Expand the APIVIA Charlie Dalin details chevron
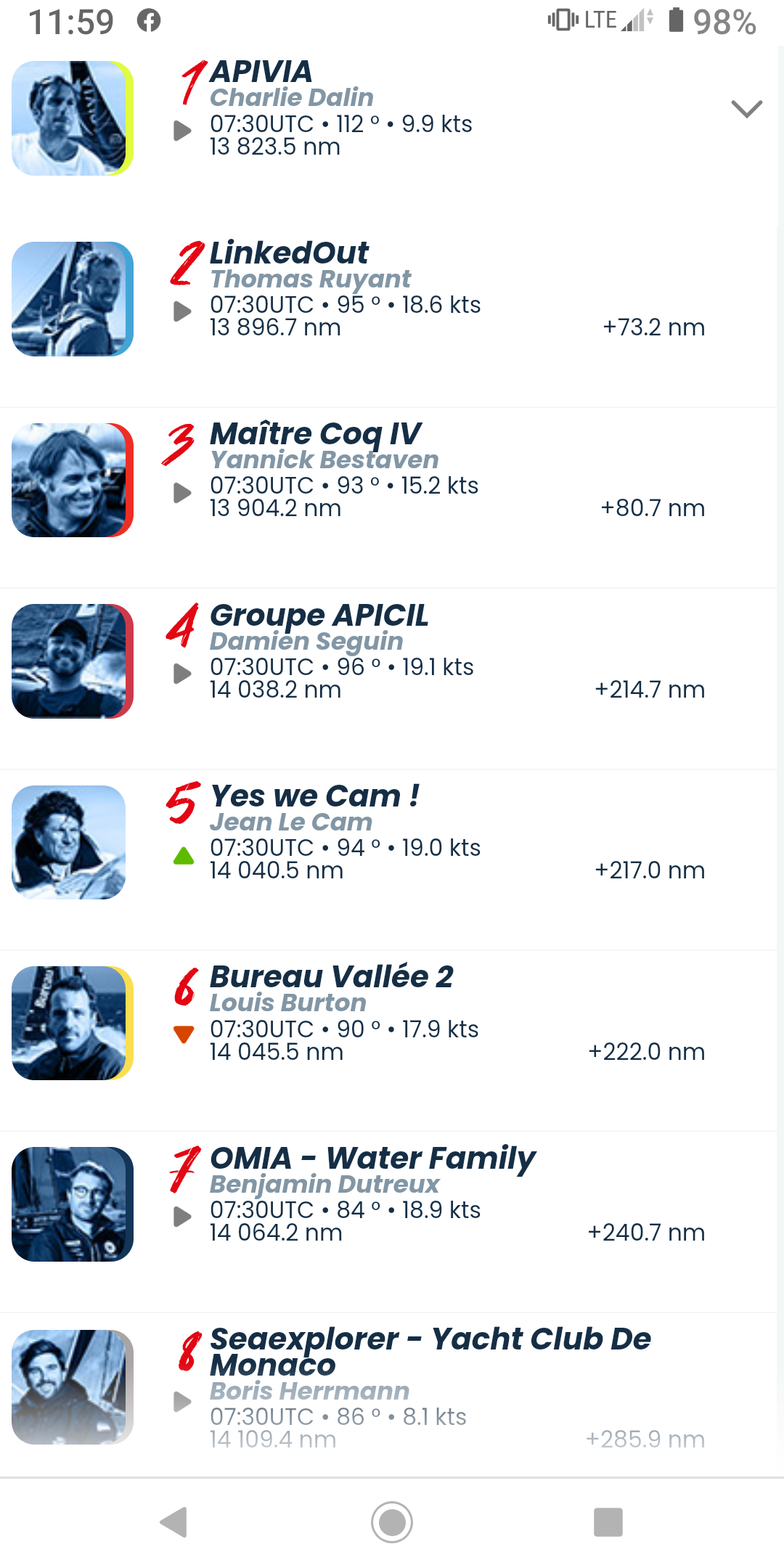784x1568 pixels. click(746, 109)
